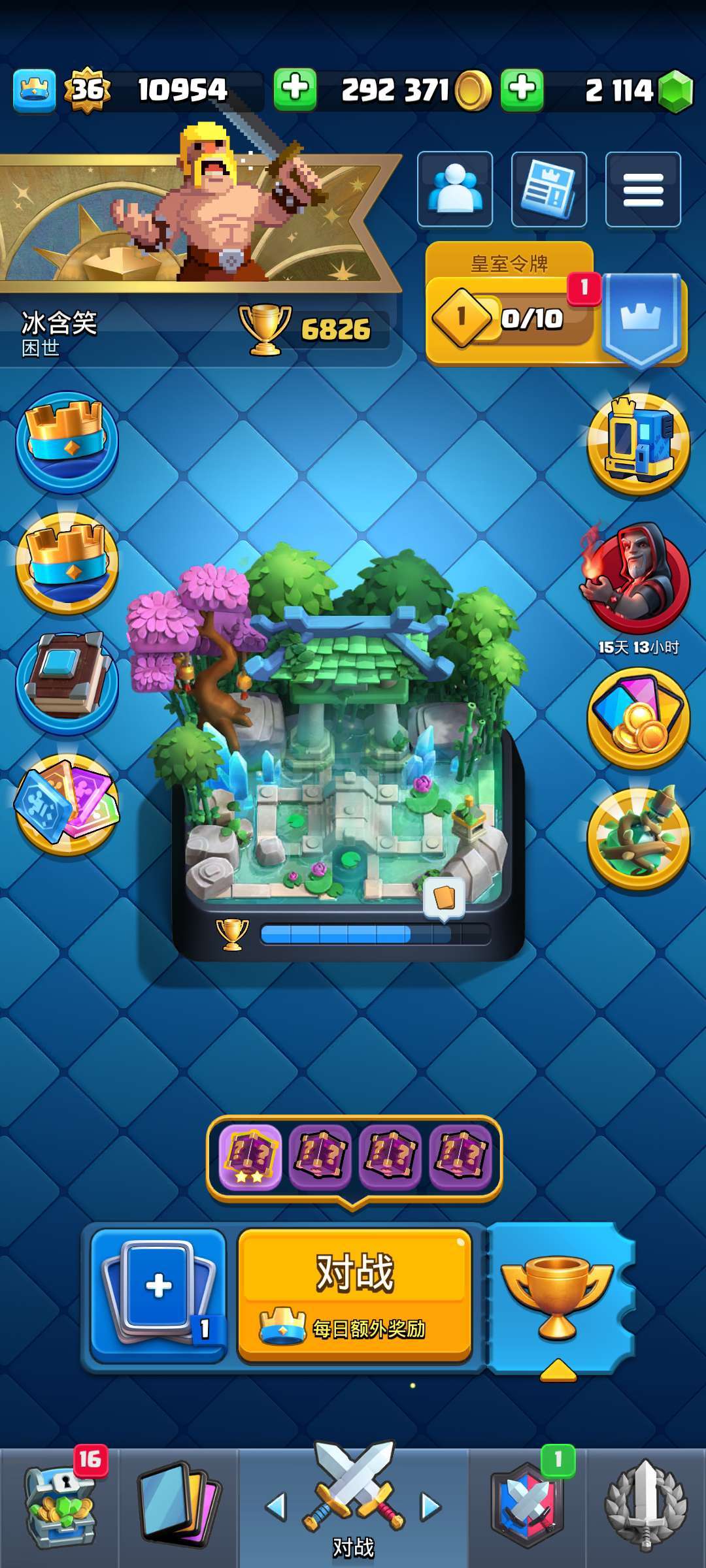This screenshot has width=706, height=1568.
Task: Open the coins and cards offer icon
Action: (x=638, y=717)
